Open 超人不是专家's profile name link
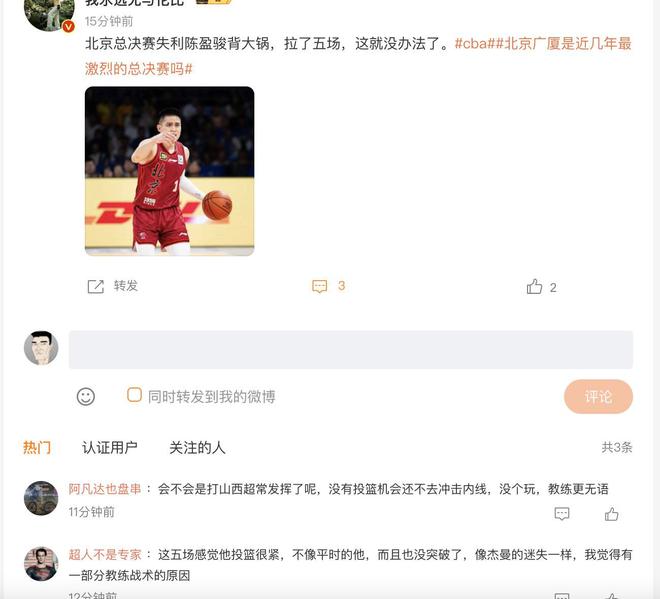 105,554
